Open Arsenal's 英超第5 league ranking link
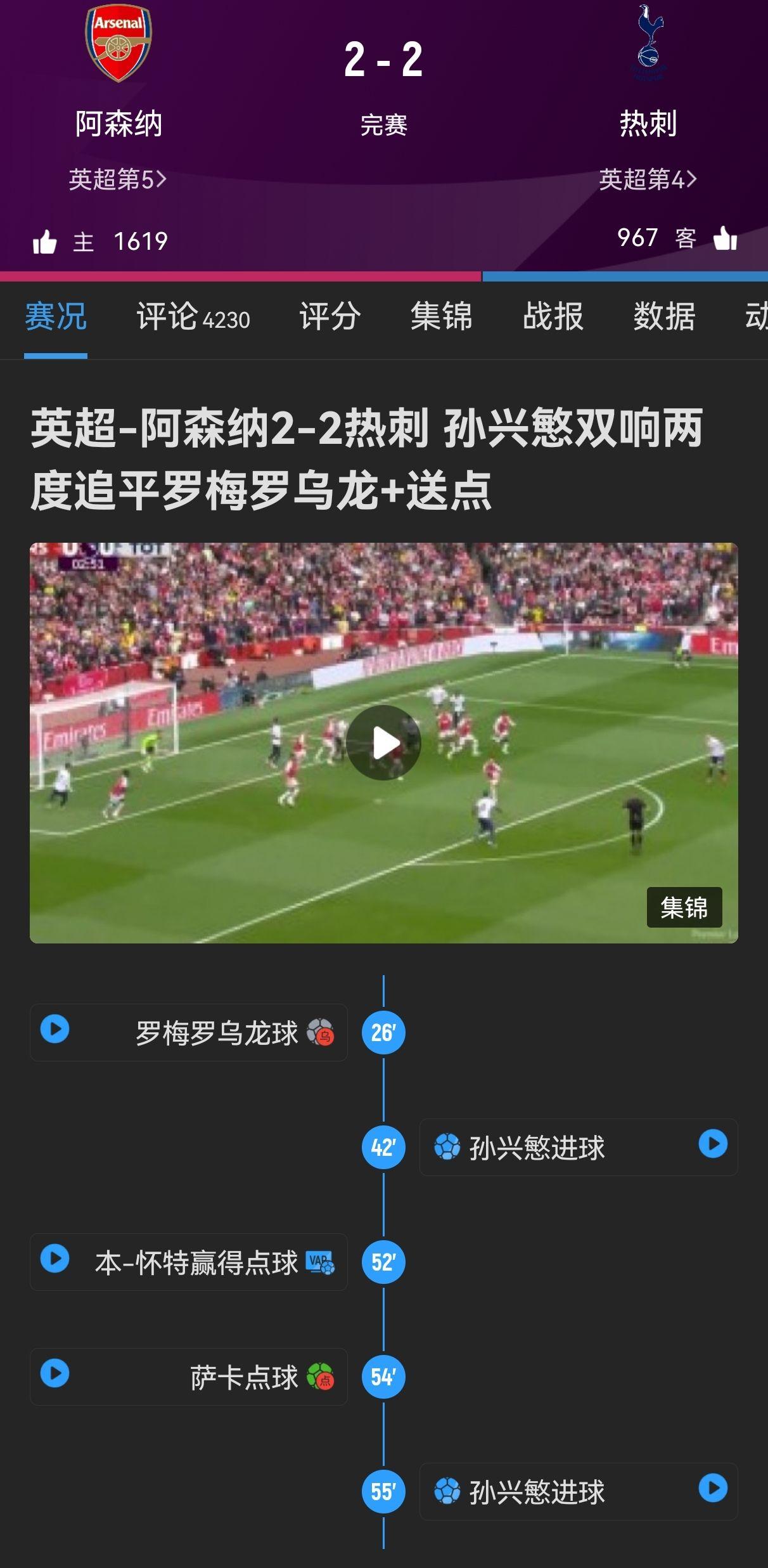Image resolution: width=768 pixels, height=1568 pixels. 118,180
